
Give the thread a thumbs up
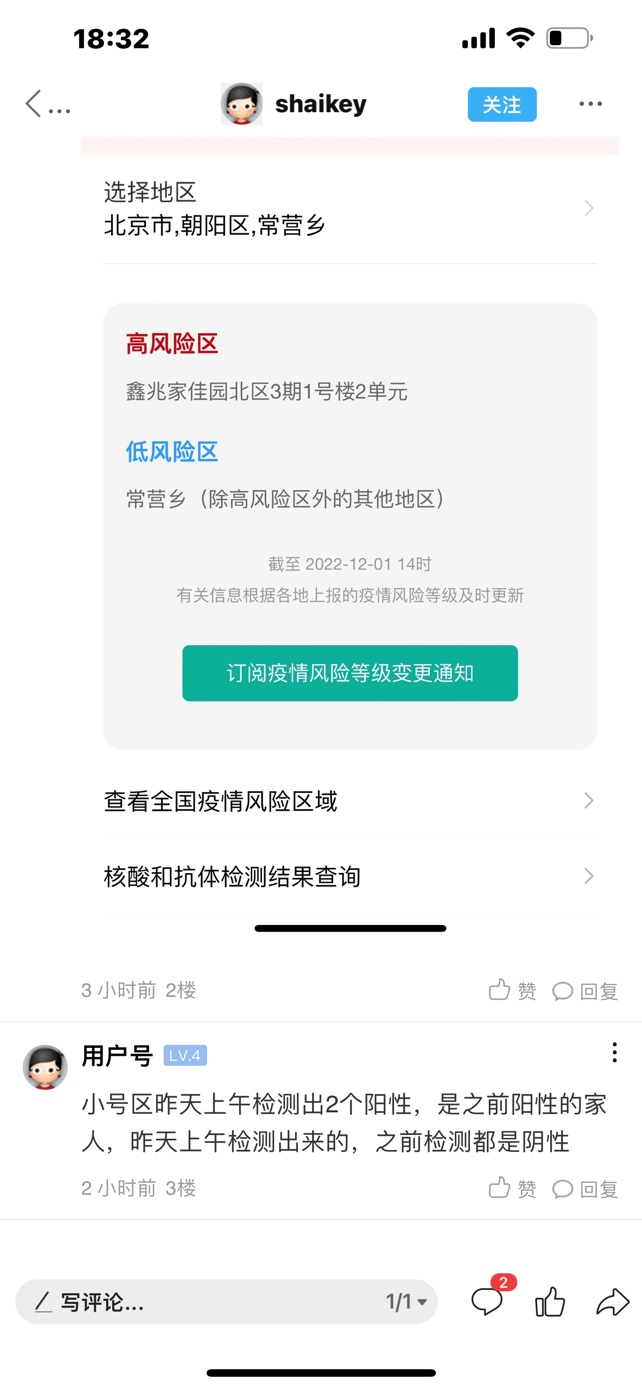pyautogui.click(x=550, y=1302)
